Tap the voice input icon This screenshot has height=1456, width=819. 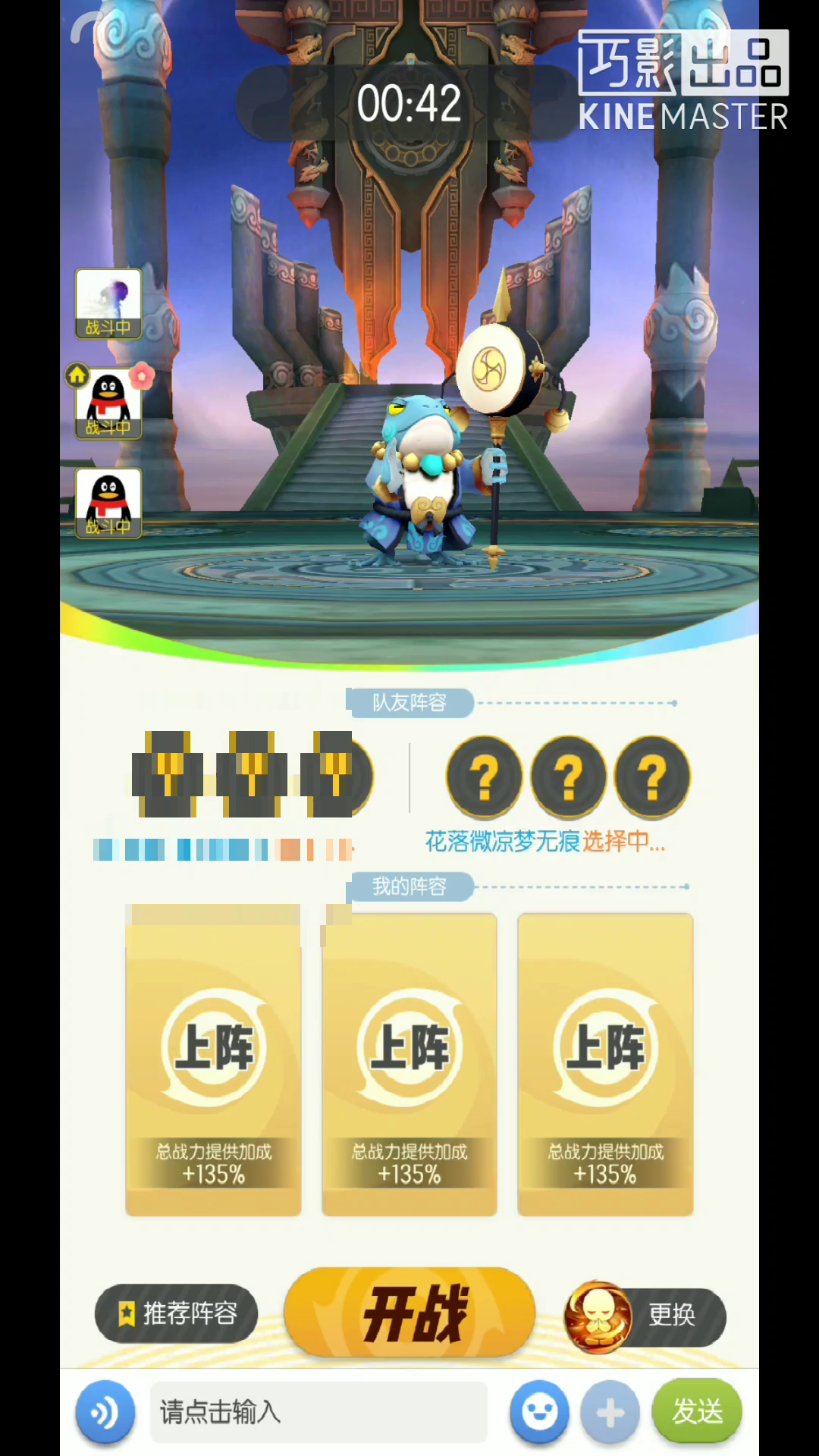point(105,1412)
